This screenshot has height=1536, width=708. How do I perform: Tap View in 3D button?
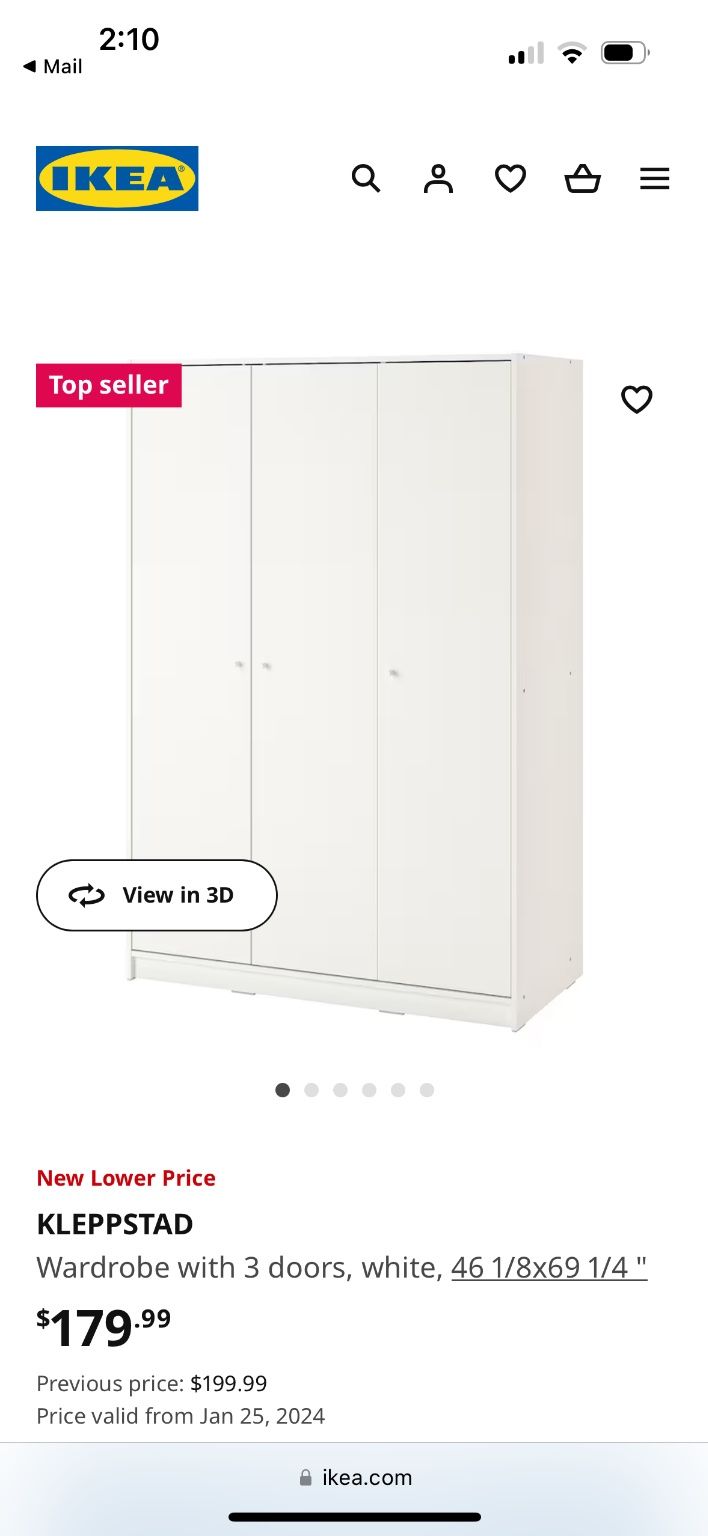(x=157, y=895)
